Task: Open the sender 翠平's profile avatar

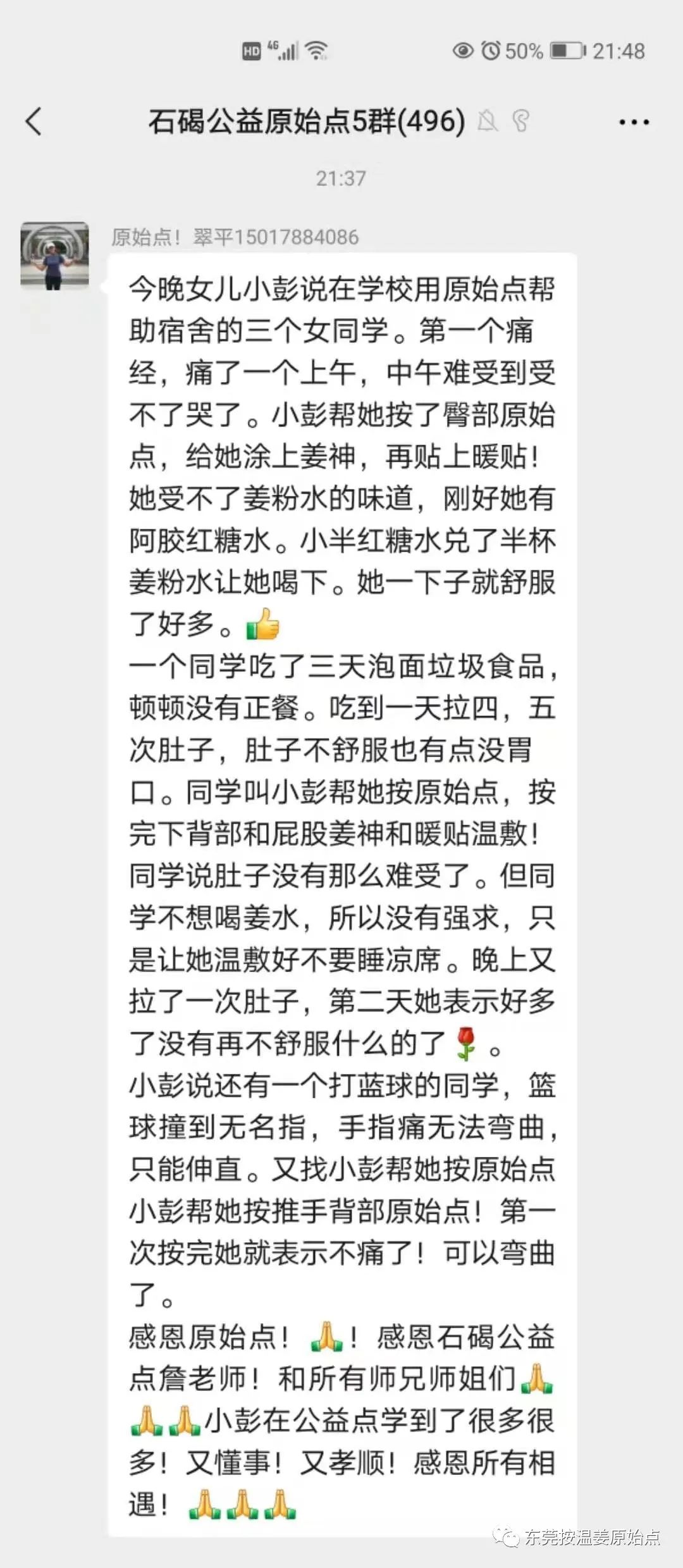Action: point(55,256)
